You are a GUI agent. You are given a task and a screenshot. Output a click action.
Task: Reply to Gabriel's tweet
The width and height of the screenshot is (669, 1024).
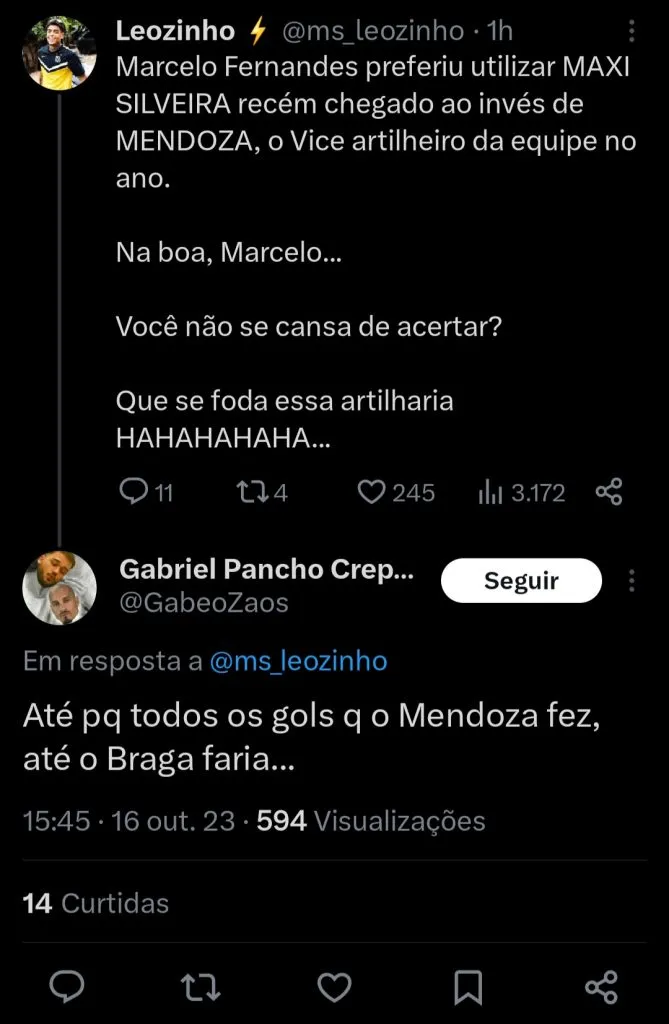(x=67, y=987)
